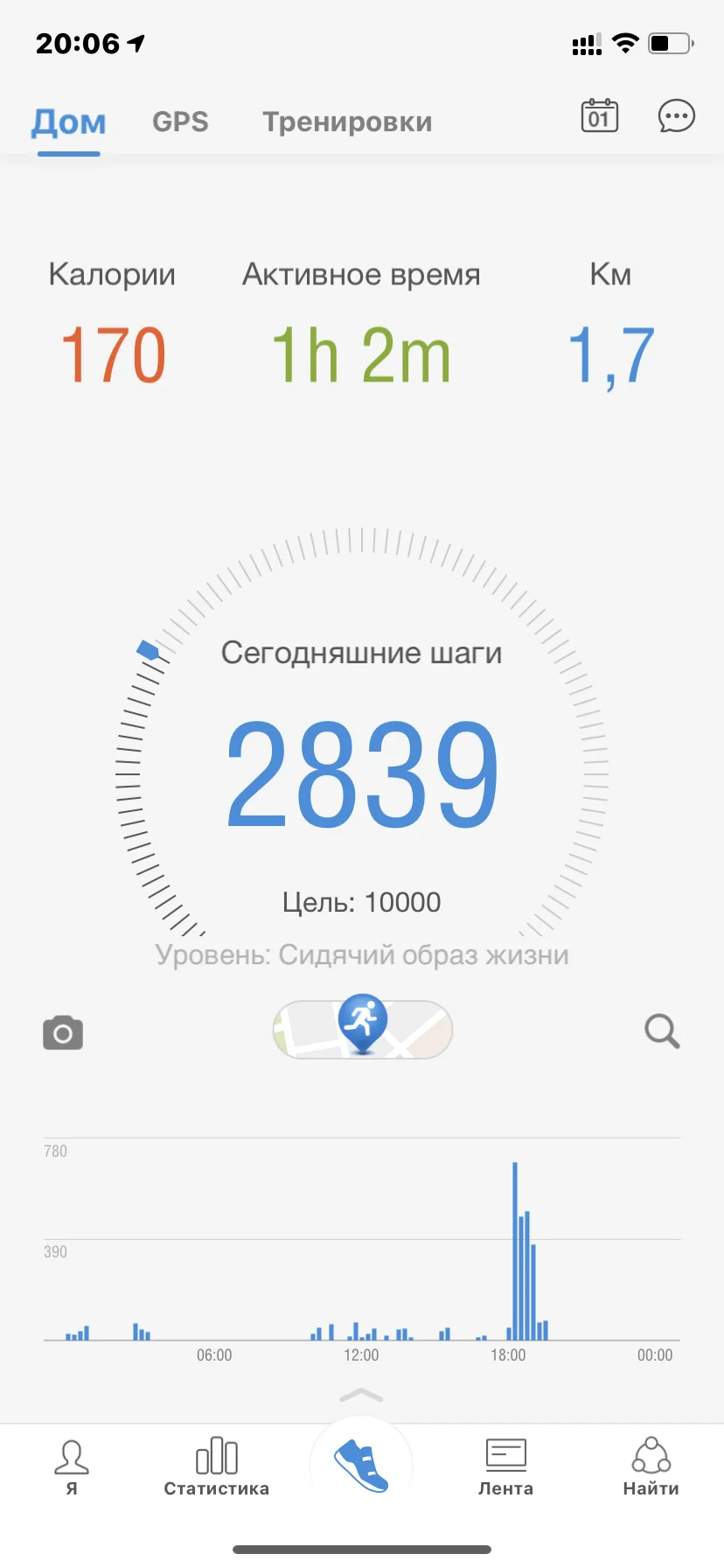Select the blue shoe activity icon
The image size is (724, 1568).
coord(361,1465)
